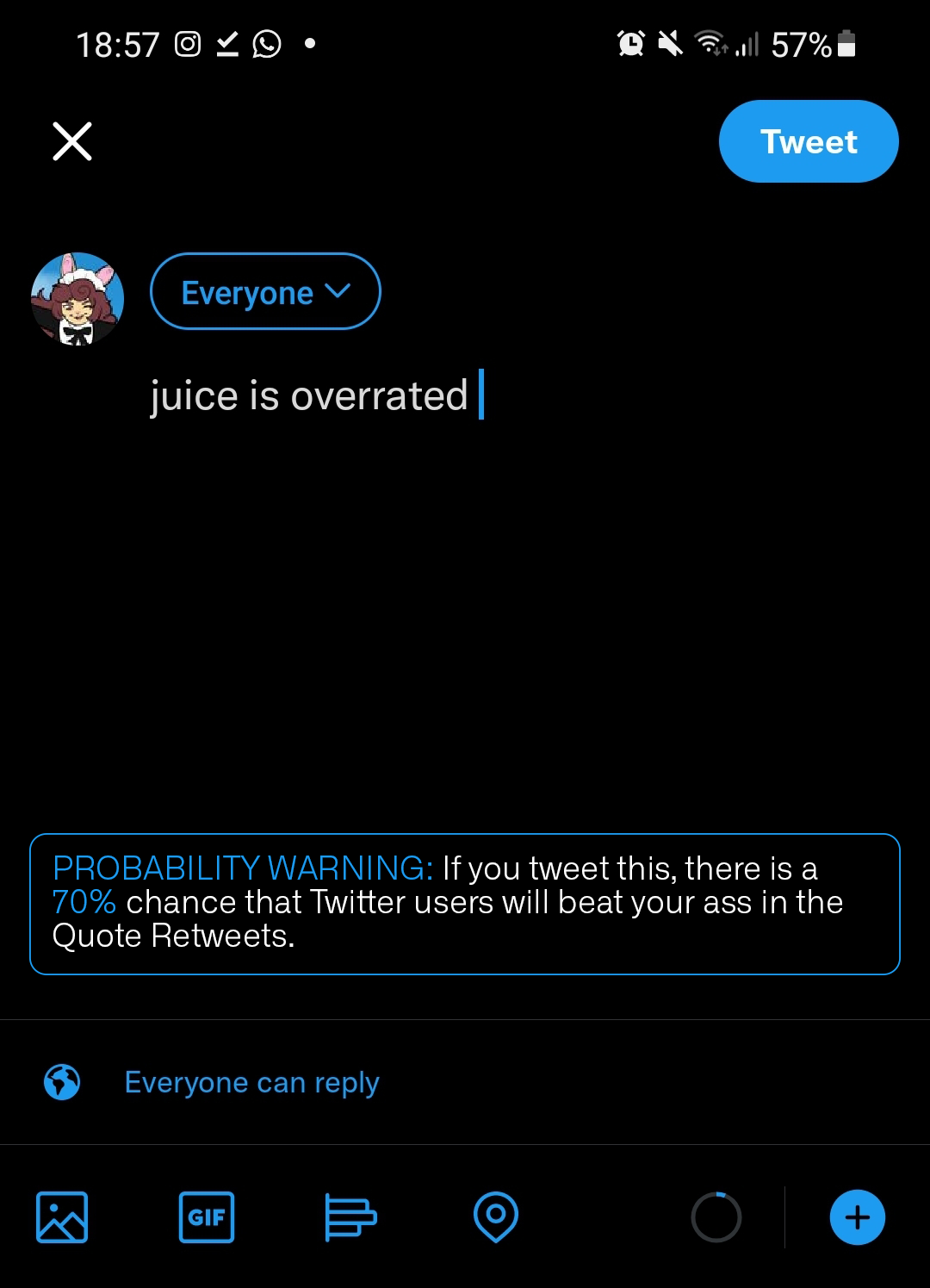Post the tweet with the Tweet button
This screenshot has height=1288, width=930.
pos(808,141)
